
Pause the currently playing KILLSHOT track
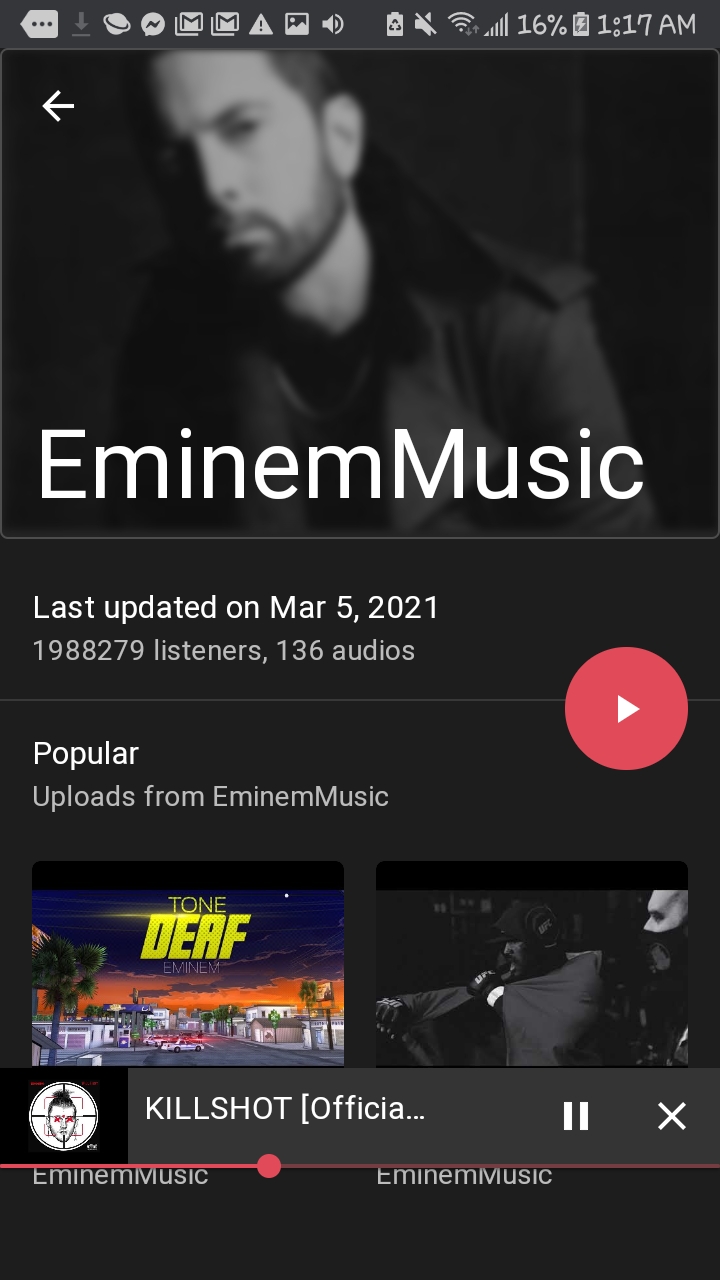tap(575, 1116)
